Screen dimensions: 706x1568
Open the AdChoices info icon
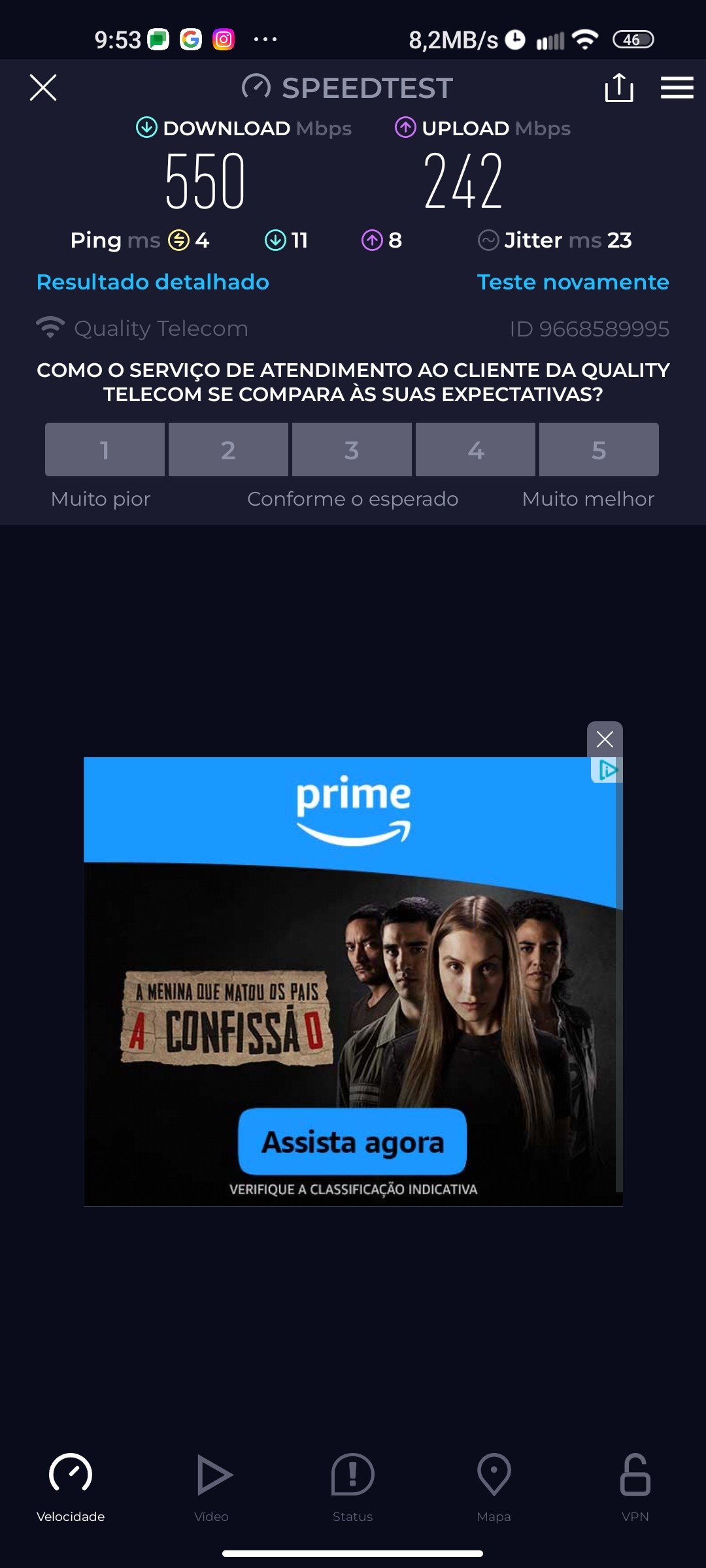click(x=608, y=770)
